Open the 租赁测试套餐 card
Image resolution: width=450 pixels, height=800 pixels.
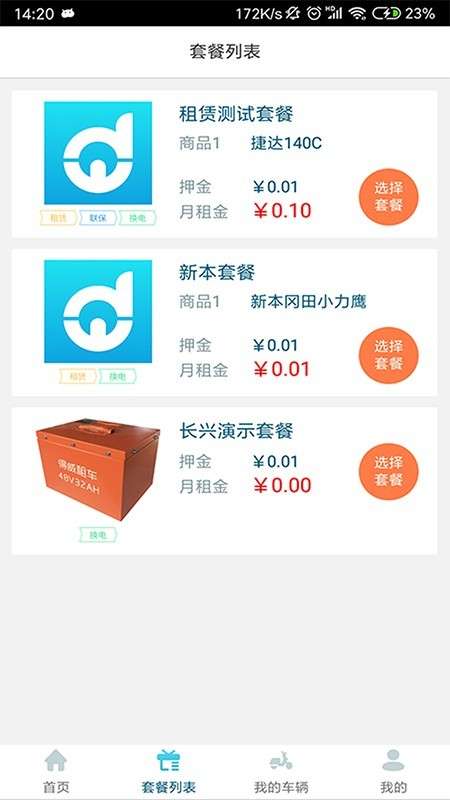(224, 164)
